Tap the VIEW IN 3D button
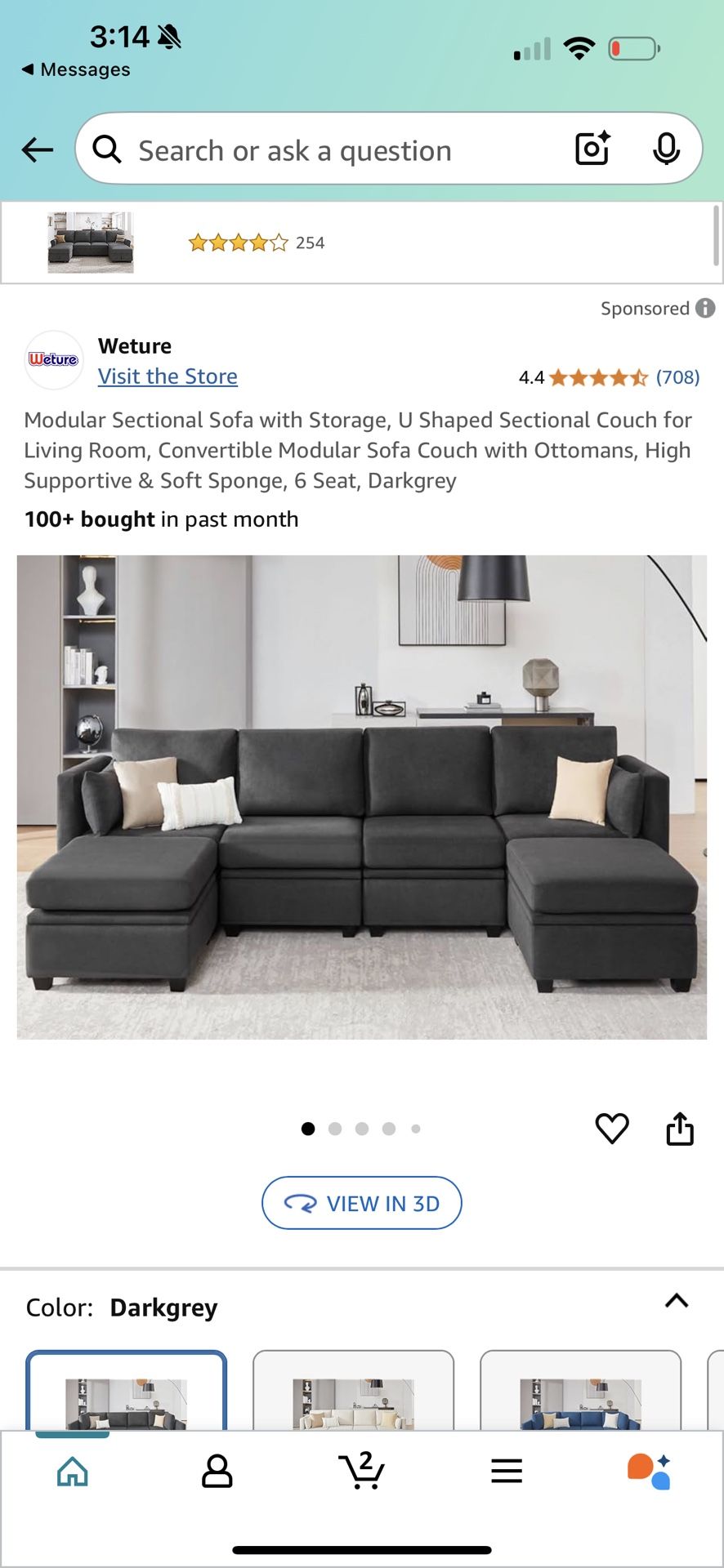Viewport: 724px width, 1568px height. click(362, 1202)
